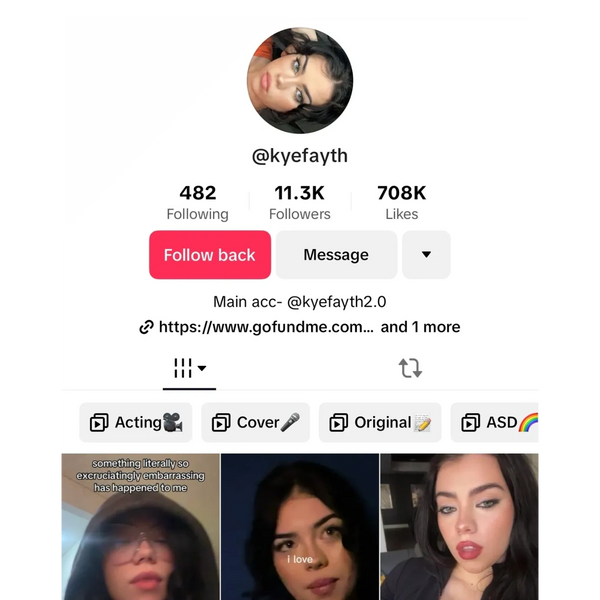Open the ASD playlist

(x=498, y=422)
